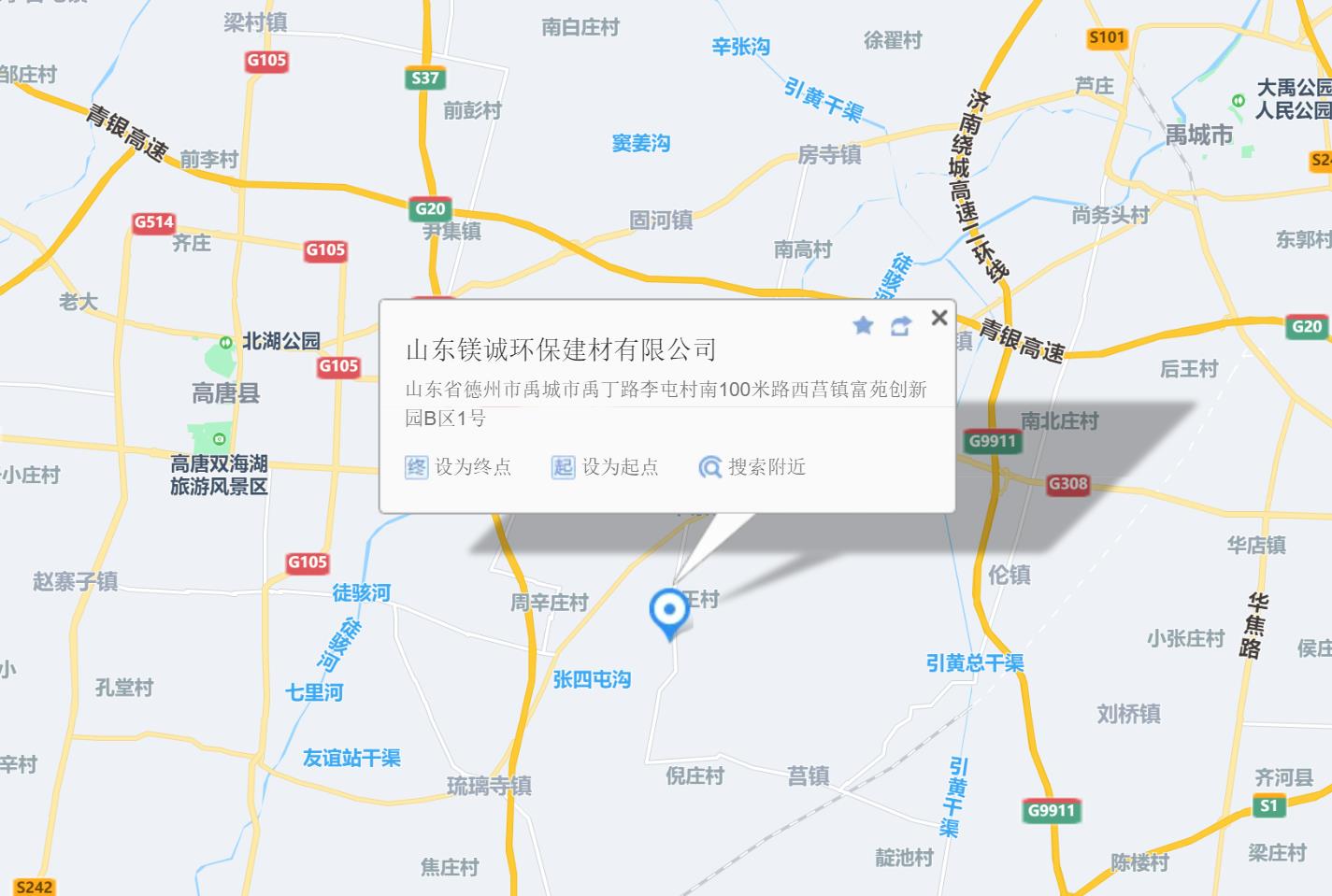The height and width of the screenshot is (896, 1332).
Task: Select 设为起点 to set as start
Action: pos(606,467)
